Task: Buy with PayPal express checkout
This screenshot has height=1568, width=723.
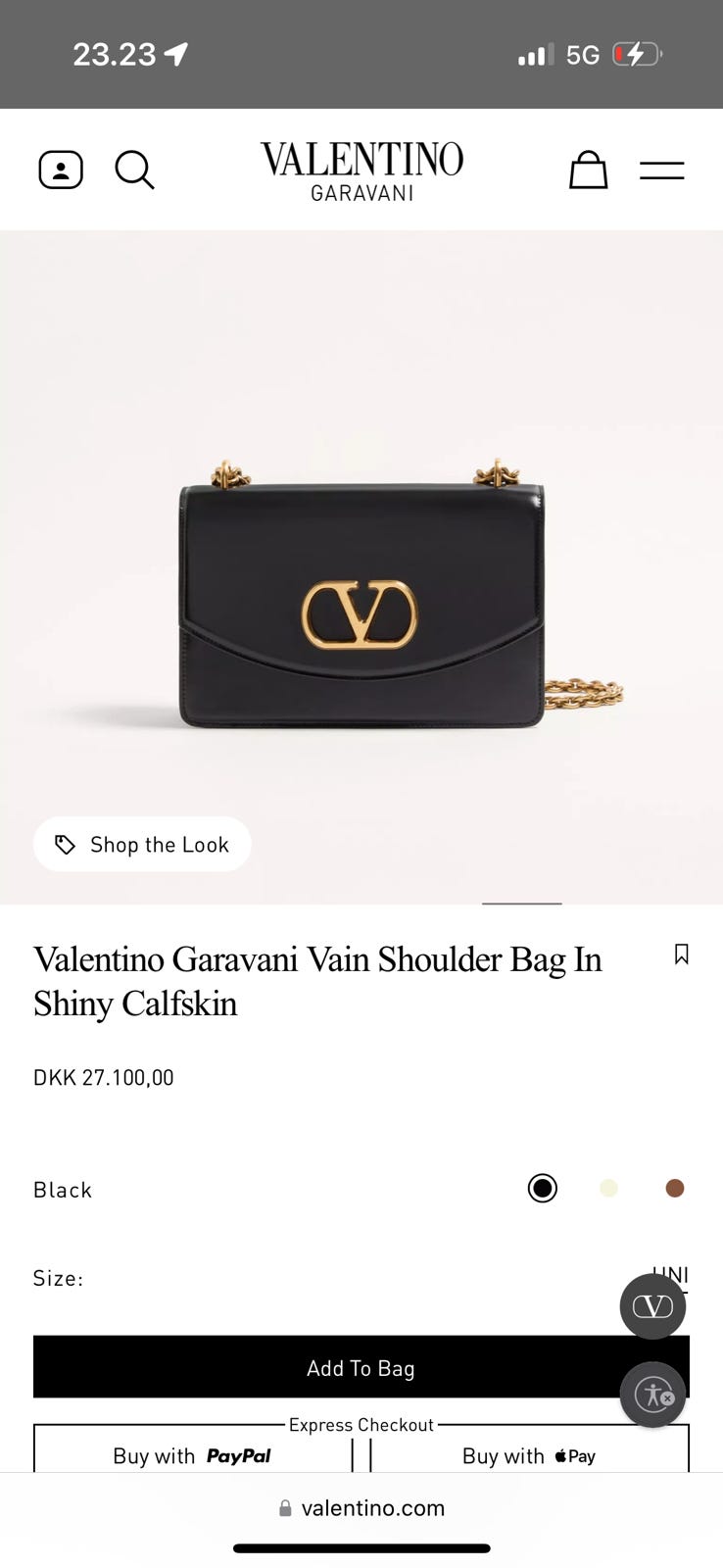Action: [x=192, y=1455]
